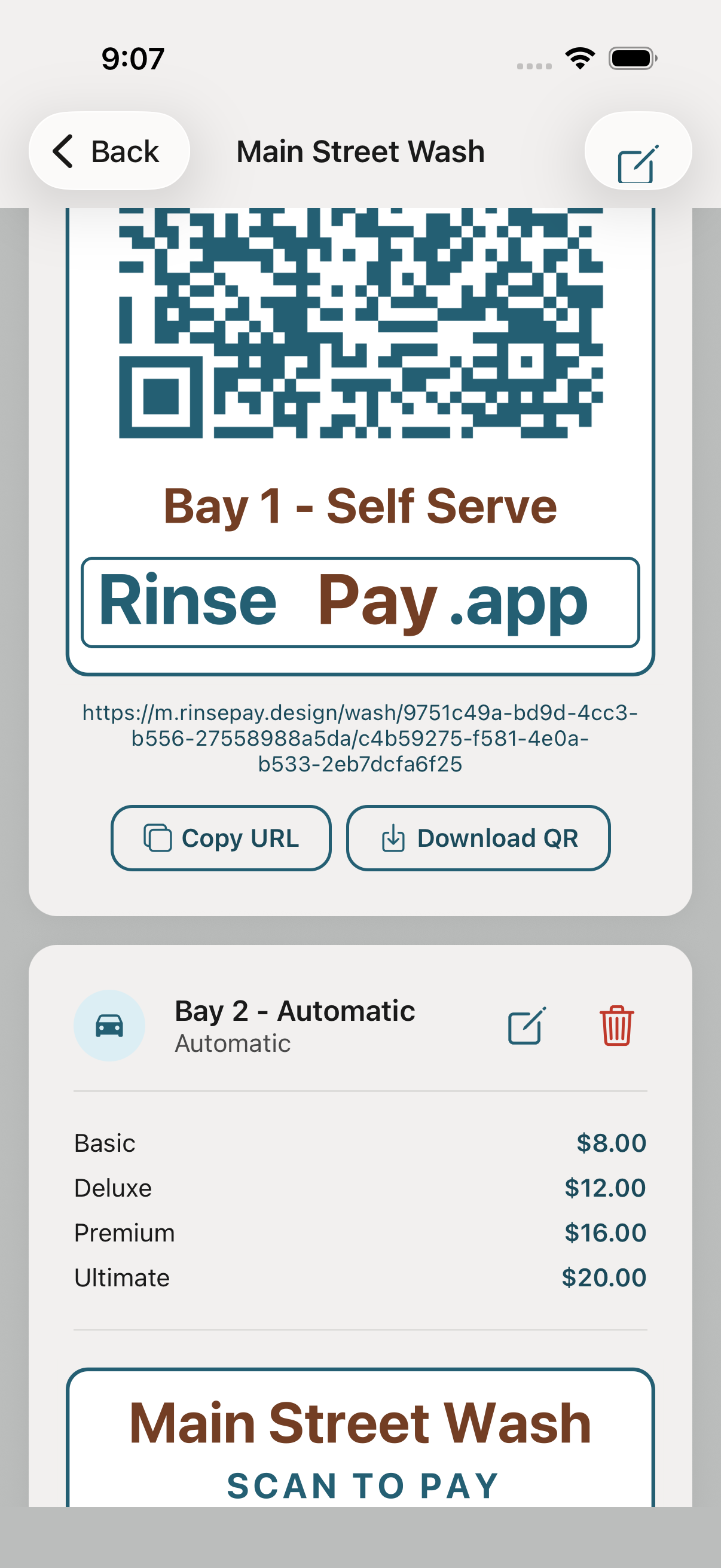Select the Bay 1 - Self Serve label
This screenshot has width=721, height=1568.
[360, 505]
